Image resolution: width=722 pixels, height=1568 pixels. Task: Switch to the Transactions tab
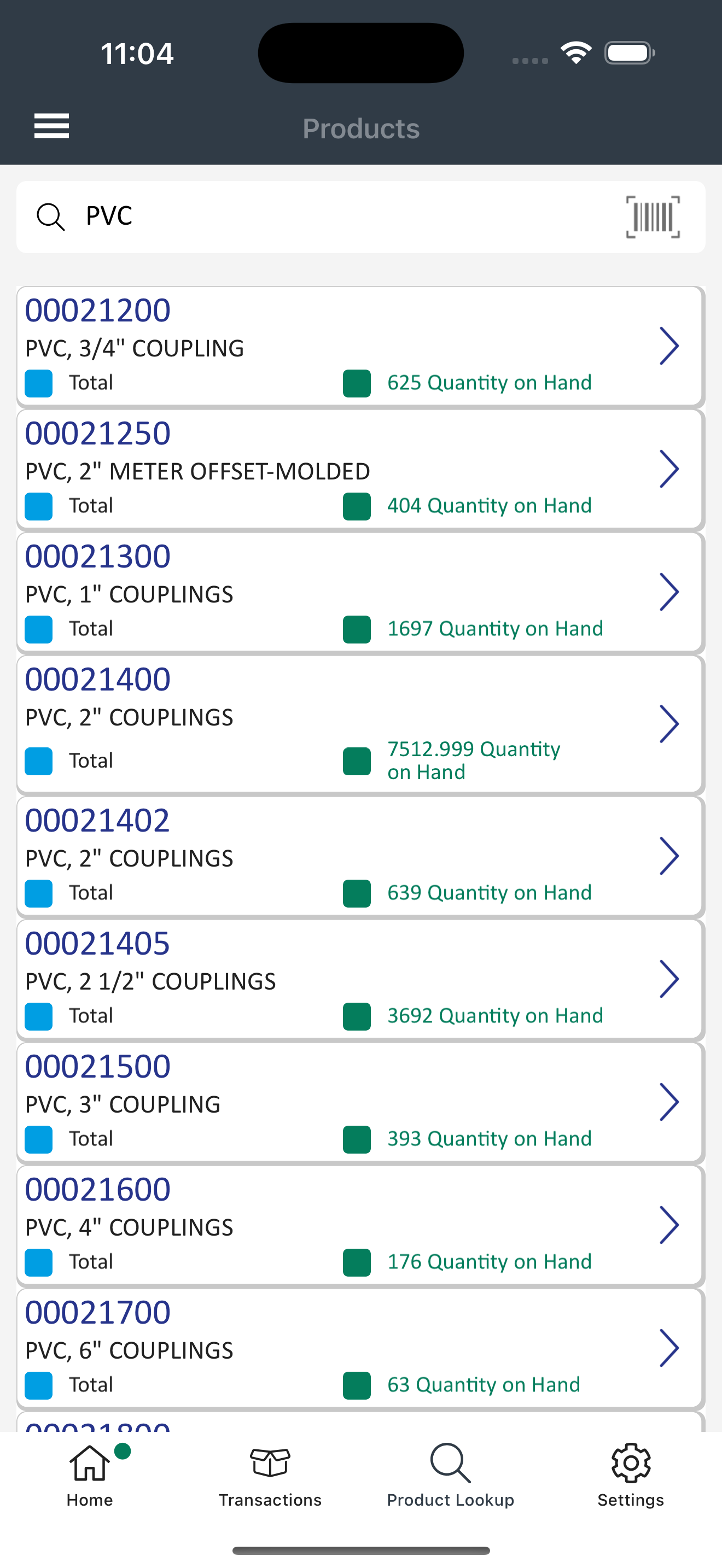click(270, 1476)
